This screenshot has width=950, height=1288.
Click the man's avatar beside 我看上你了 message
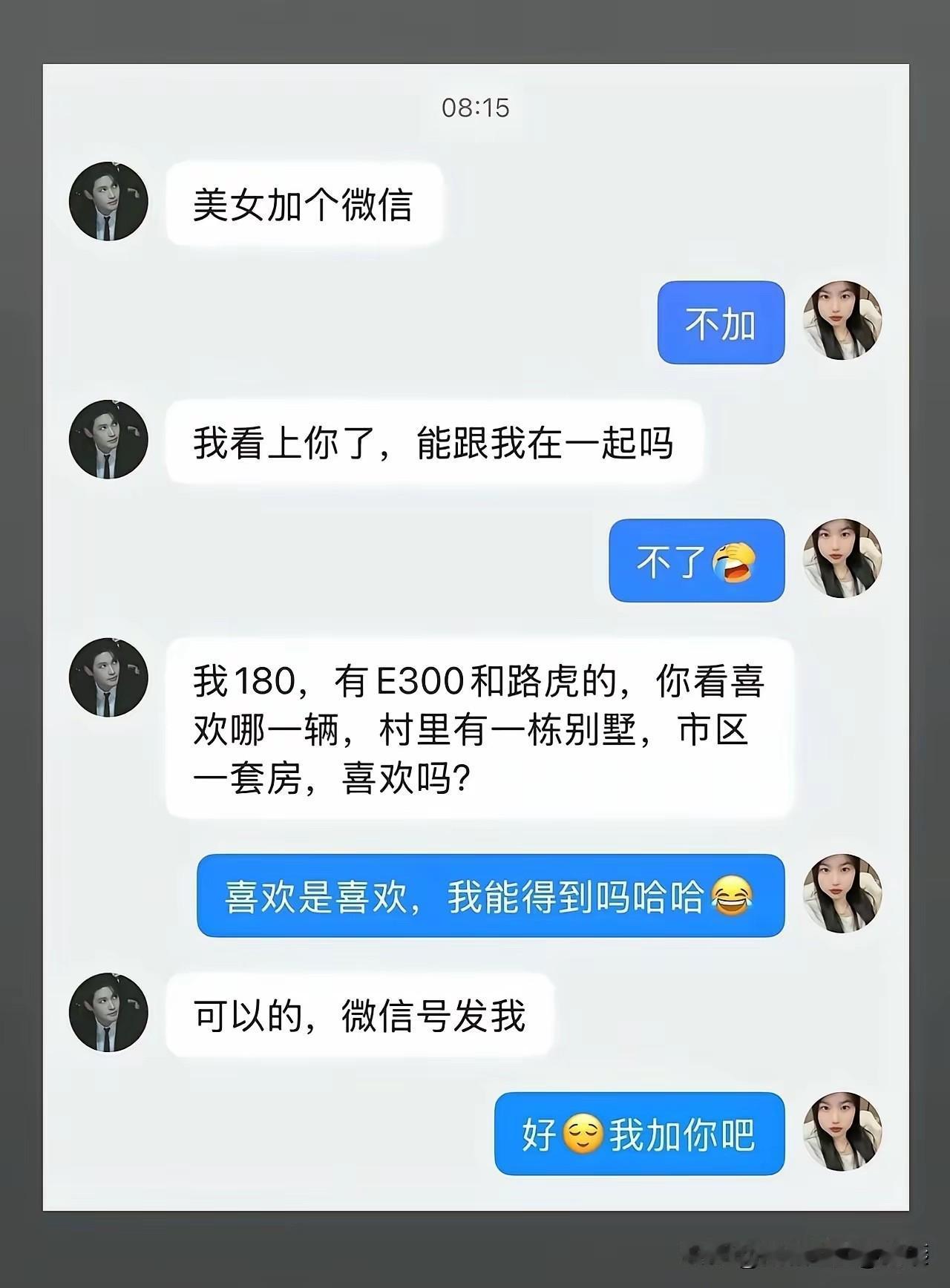[x=108, y=438]
